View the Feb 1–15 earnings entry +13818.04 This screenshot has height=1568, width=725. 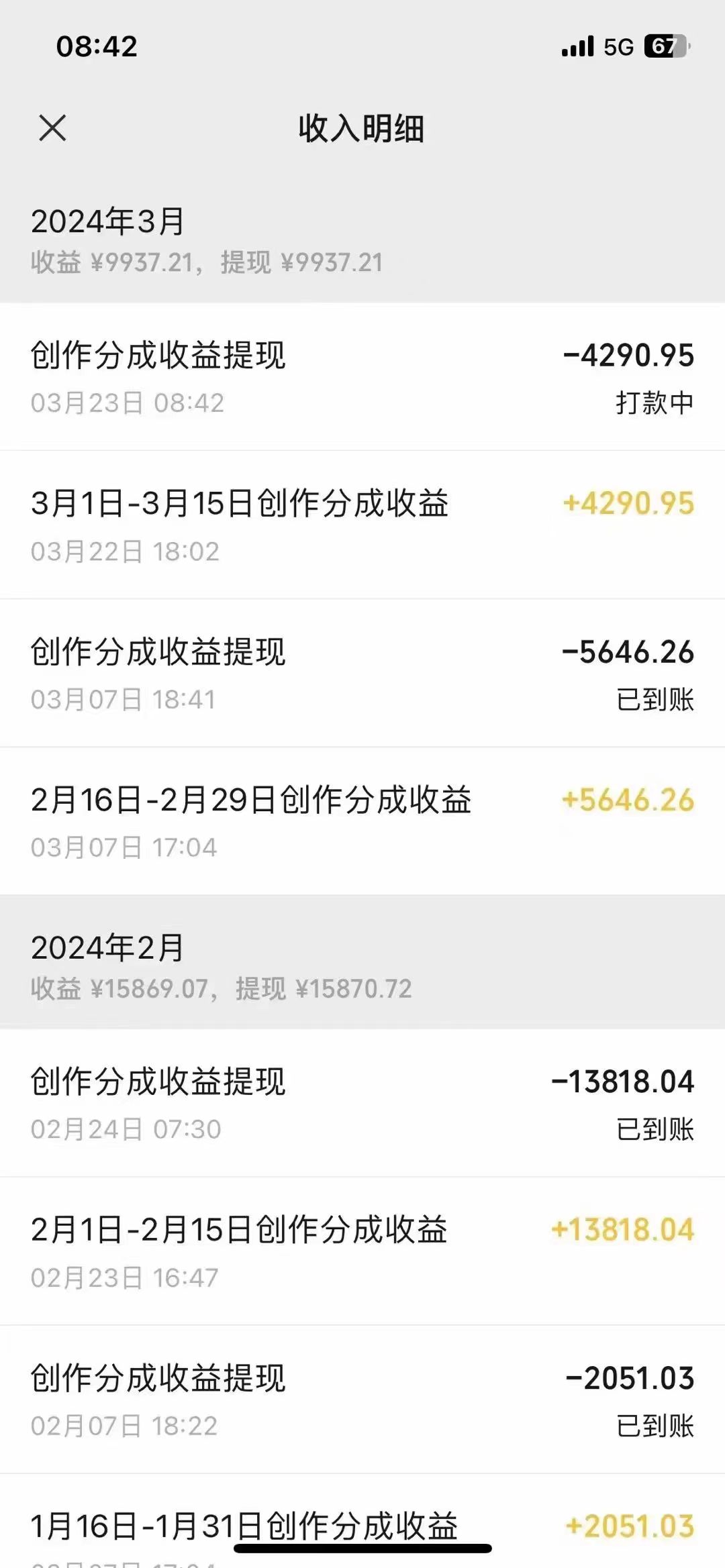[362, 1252]
